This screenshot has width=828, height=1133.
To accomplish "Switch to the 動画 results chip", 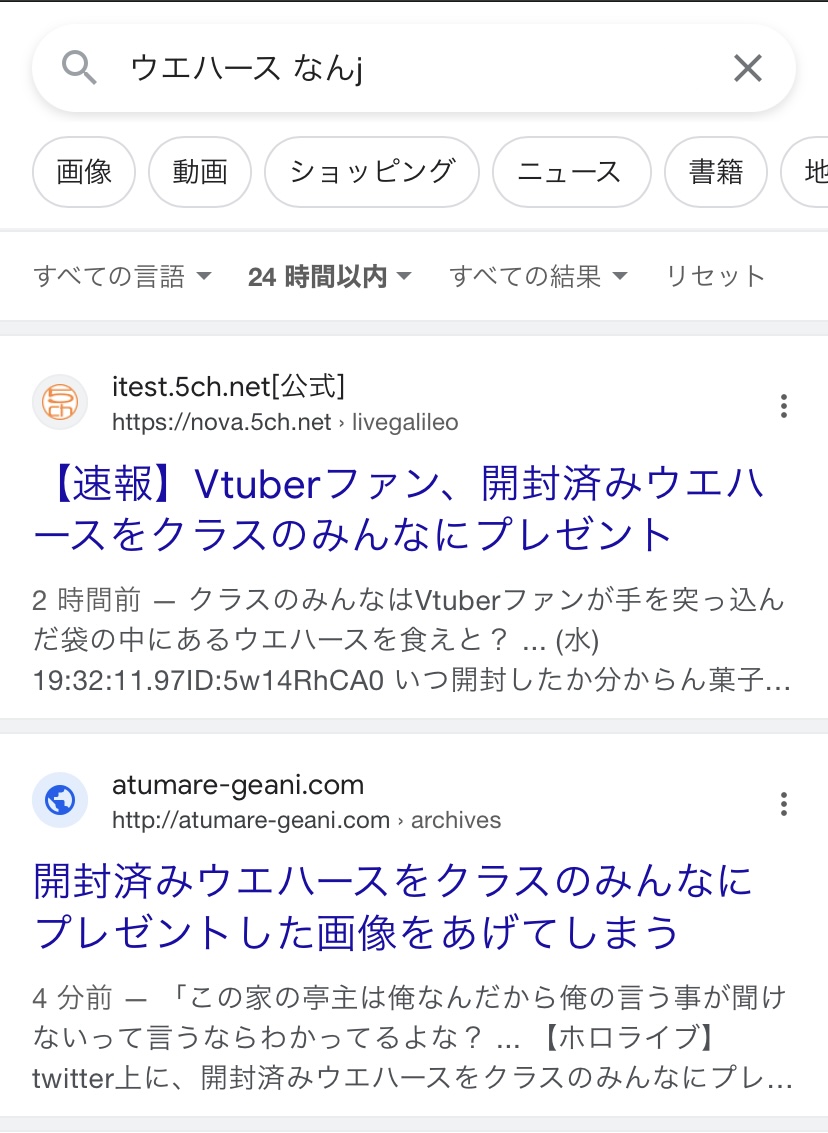I will coord(200,172).
